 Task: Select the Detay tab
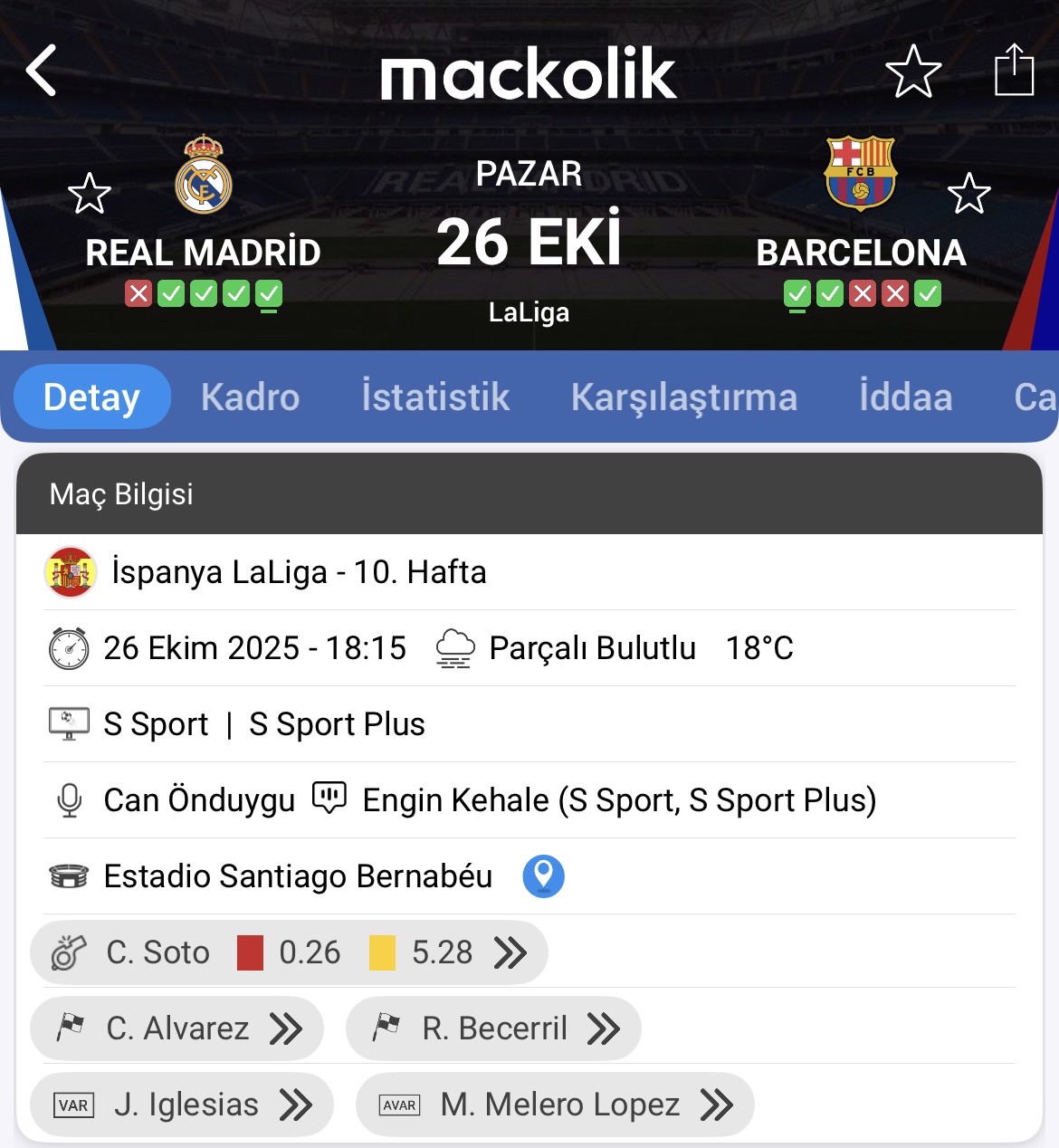tap(92, 397)
